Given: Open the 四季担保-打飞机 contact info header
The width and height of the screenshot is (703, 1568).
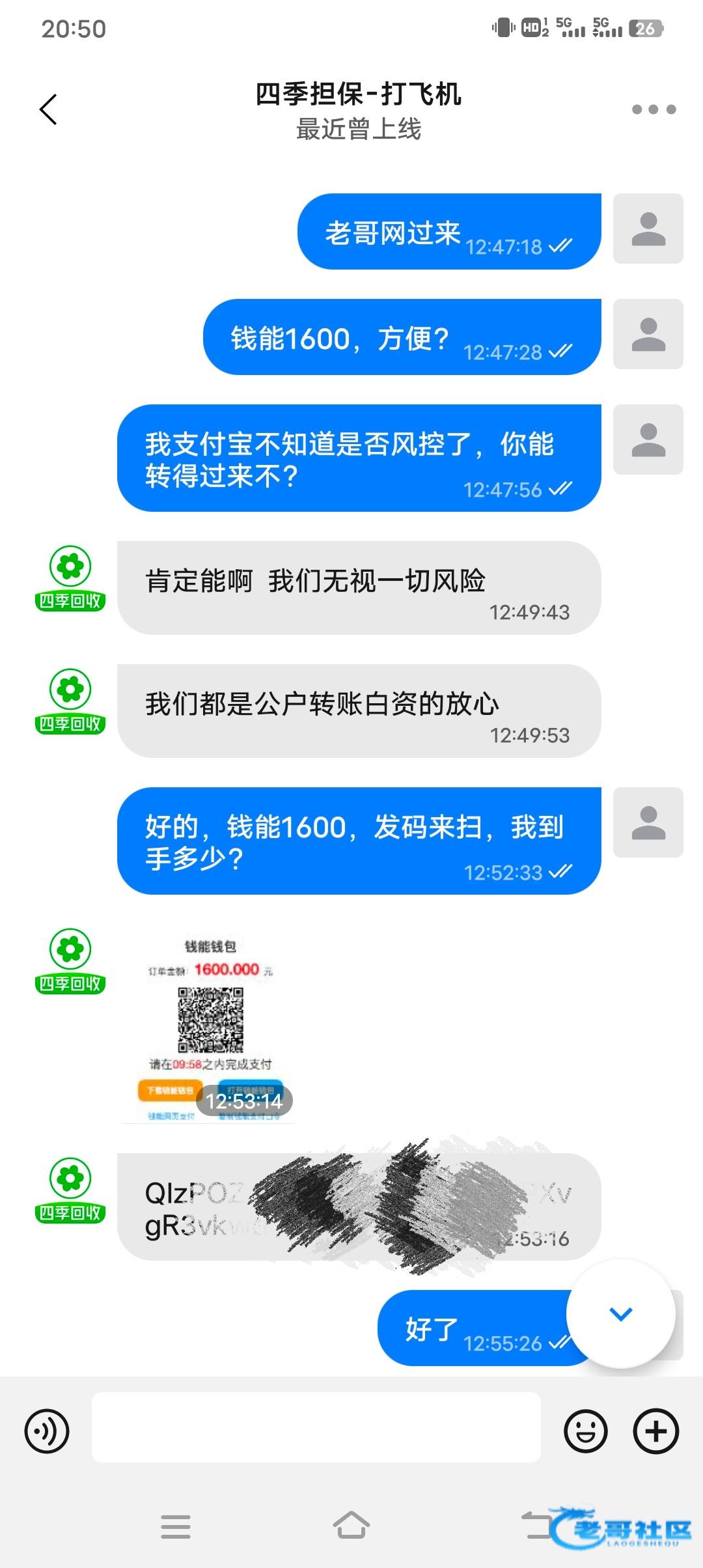Looking at the screenshot, I should (358, 111).
